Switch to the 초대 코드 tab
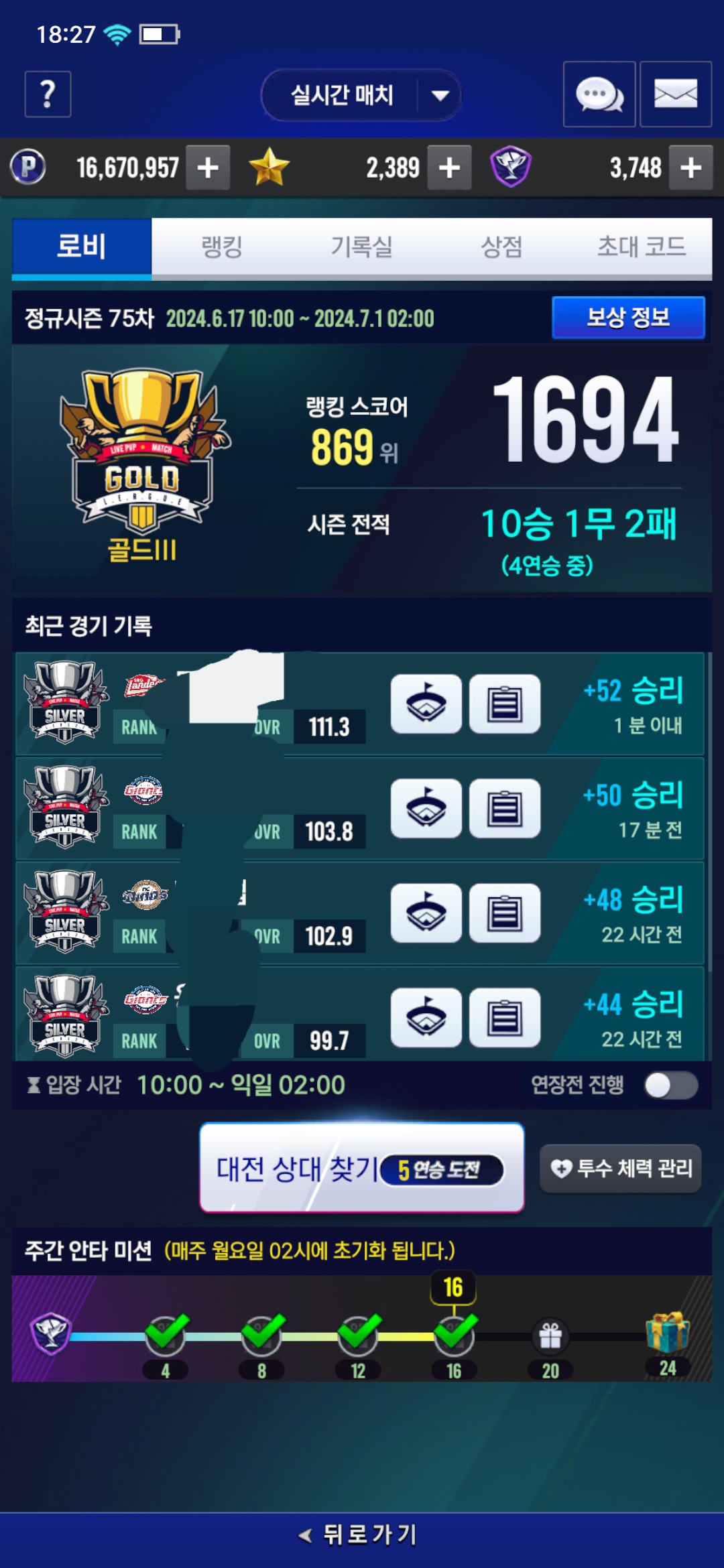Image resolution: width=724 pixels, height=1568 pixels. tap(642, 247)
